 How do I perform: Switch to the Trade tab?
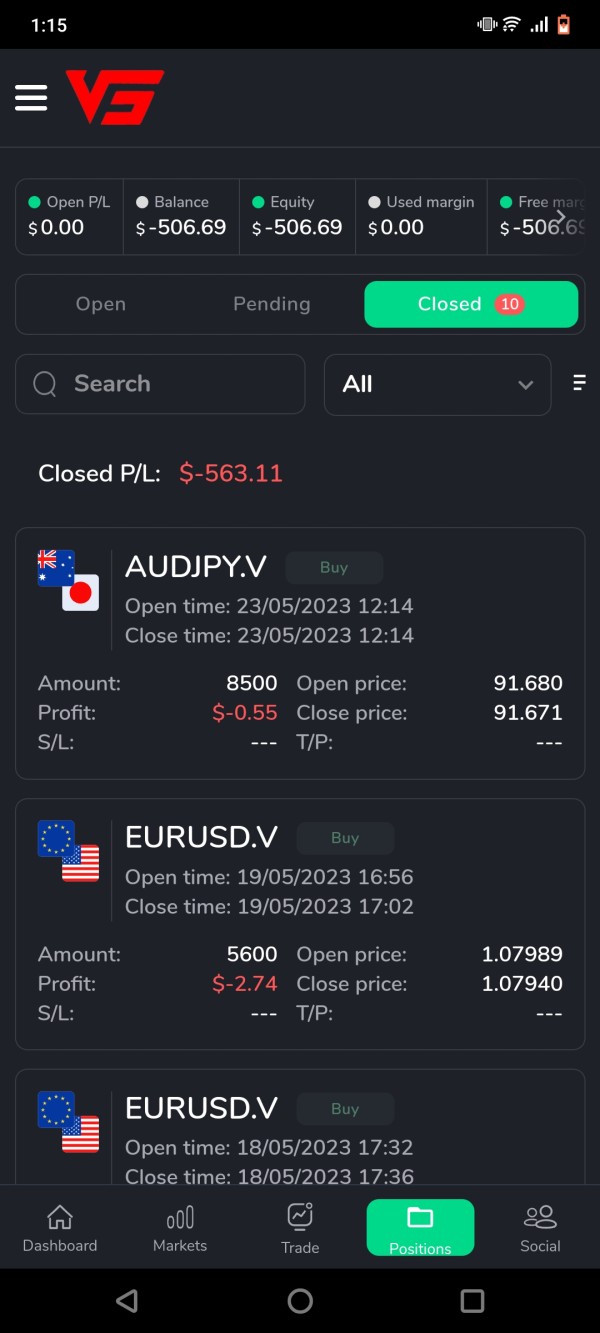click(x=300, y=1228)
